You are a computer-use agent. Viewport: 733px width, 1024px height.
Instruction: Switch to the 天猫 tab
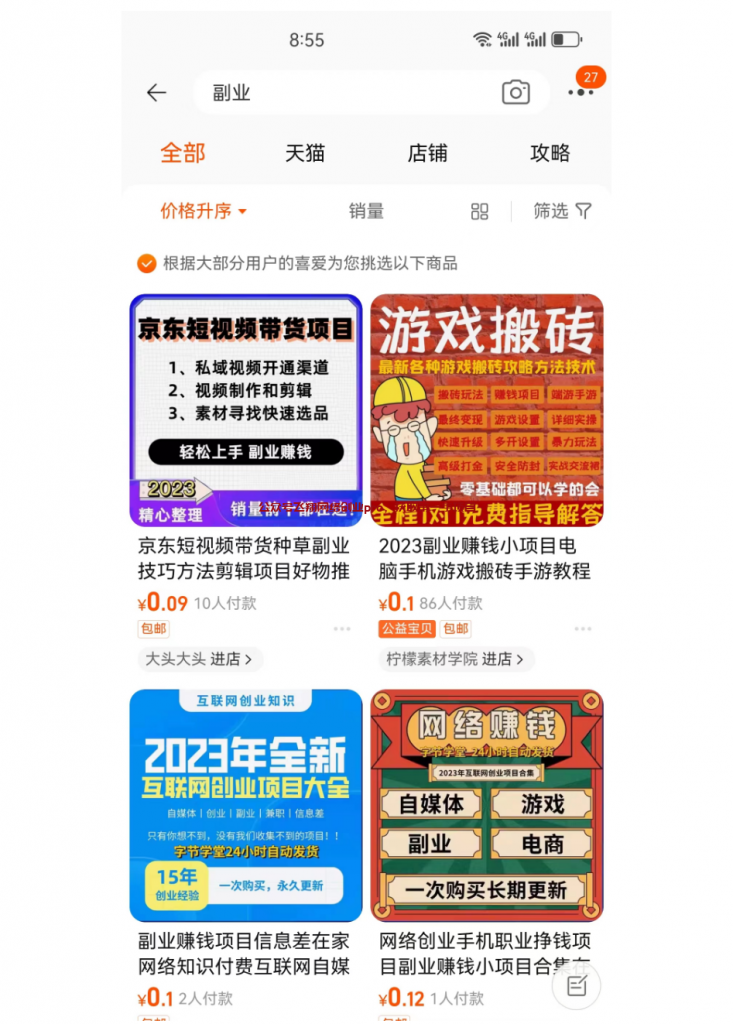pyautogui.click(x=305, y=153)
